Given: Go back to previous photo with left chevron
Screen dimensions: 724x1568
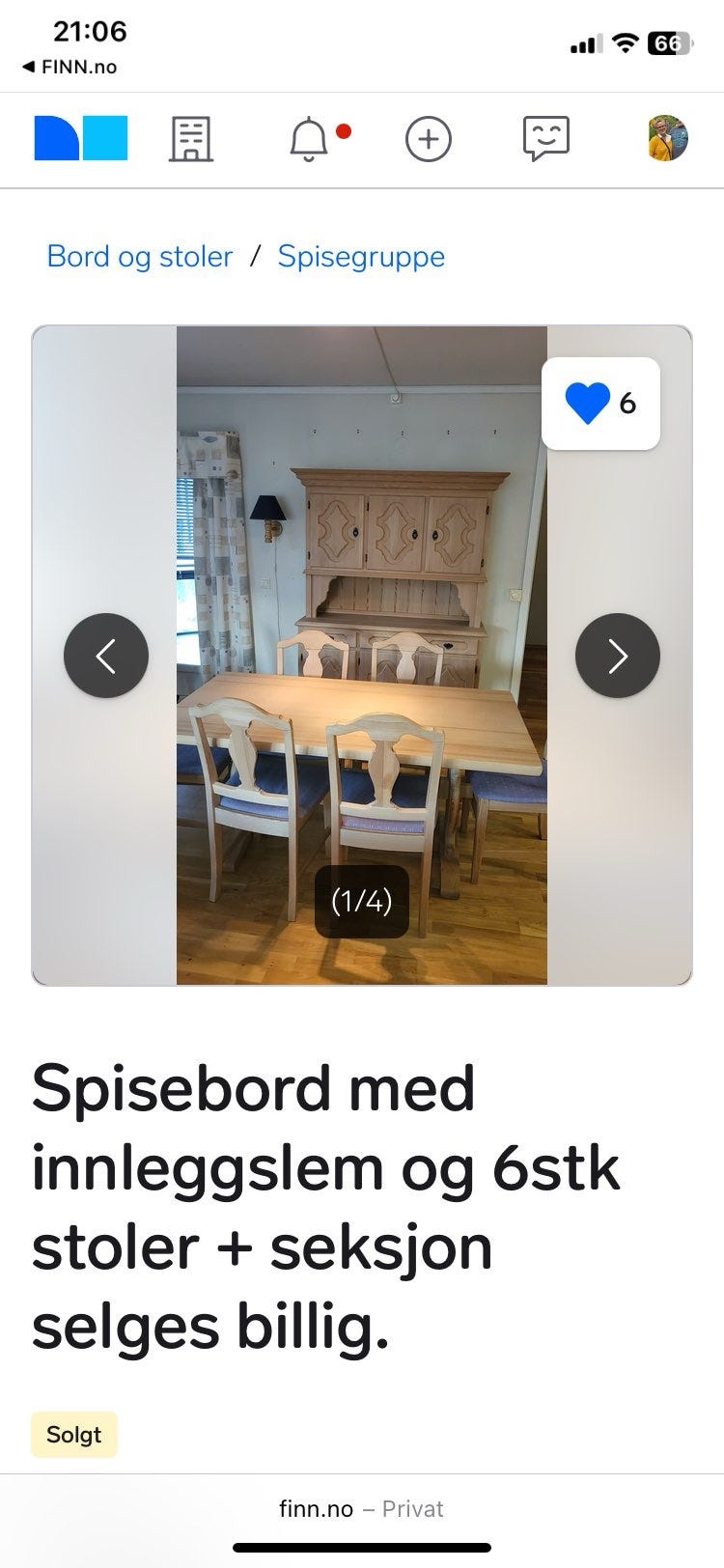Looking at the screenshot, I should pyautogui.click(x=106, y=656).
